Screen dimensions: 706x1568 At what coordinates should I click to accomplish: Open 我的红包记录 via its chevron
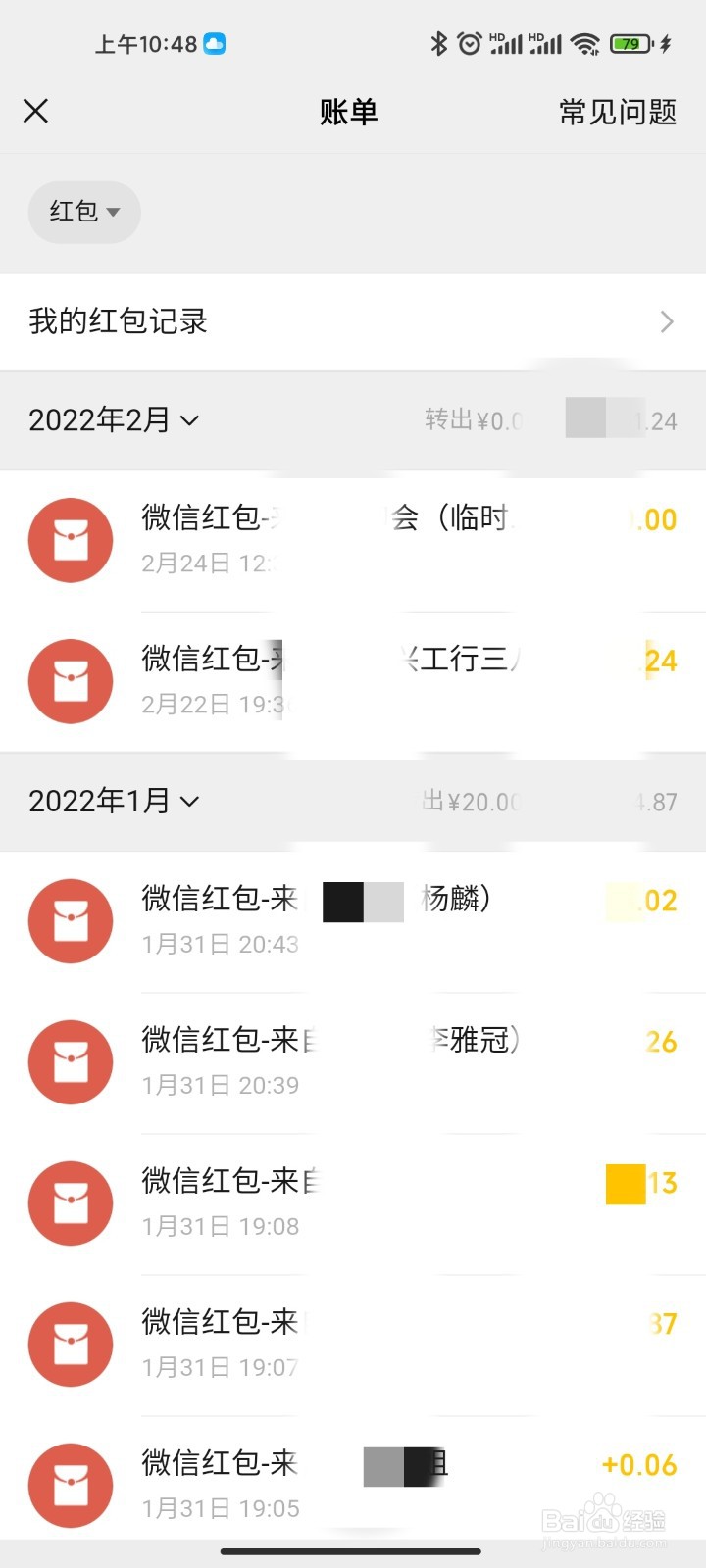(666, 321)
